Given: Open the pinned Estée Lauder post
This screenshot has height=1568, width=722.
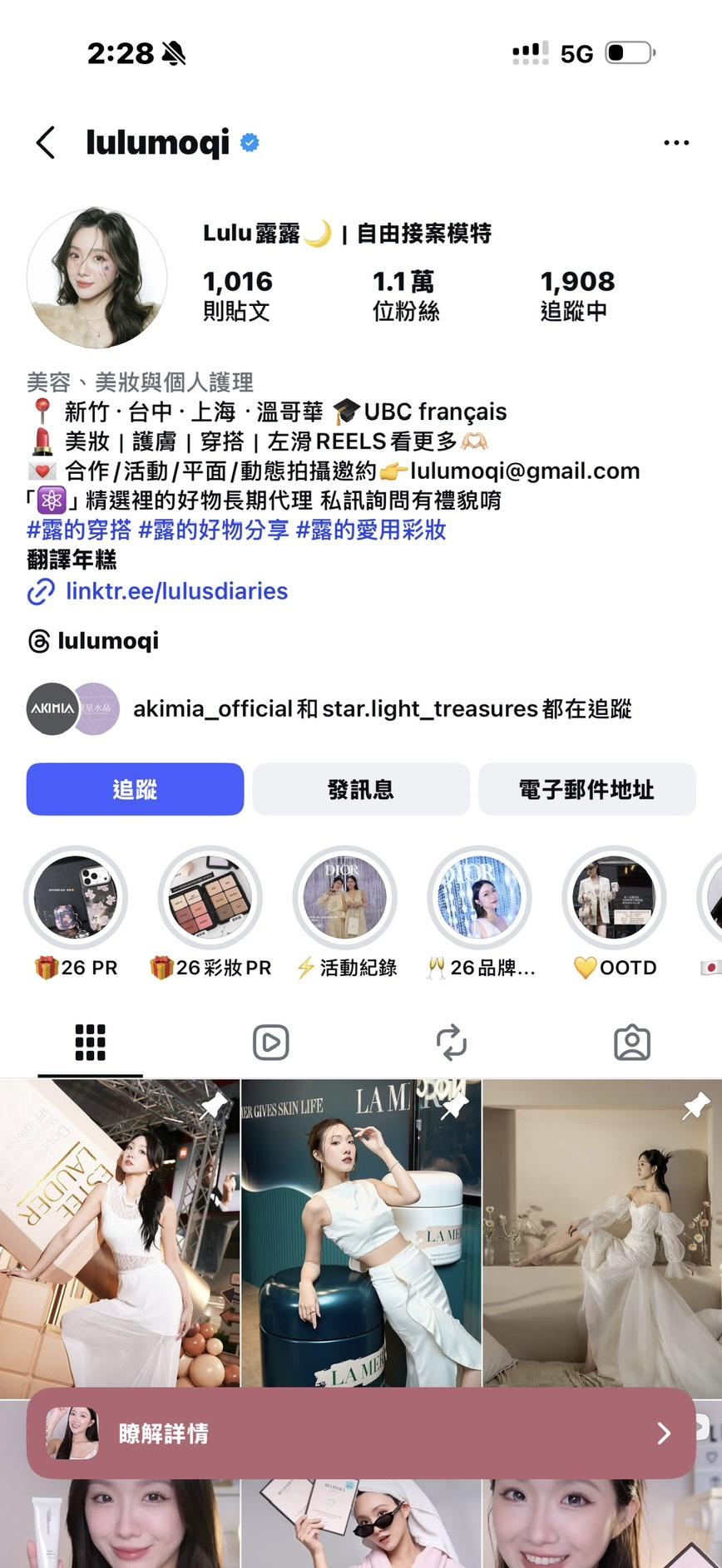Looking at the screenshot, I should click(x=120, y=1230).
